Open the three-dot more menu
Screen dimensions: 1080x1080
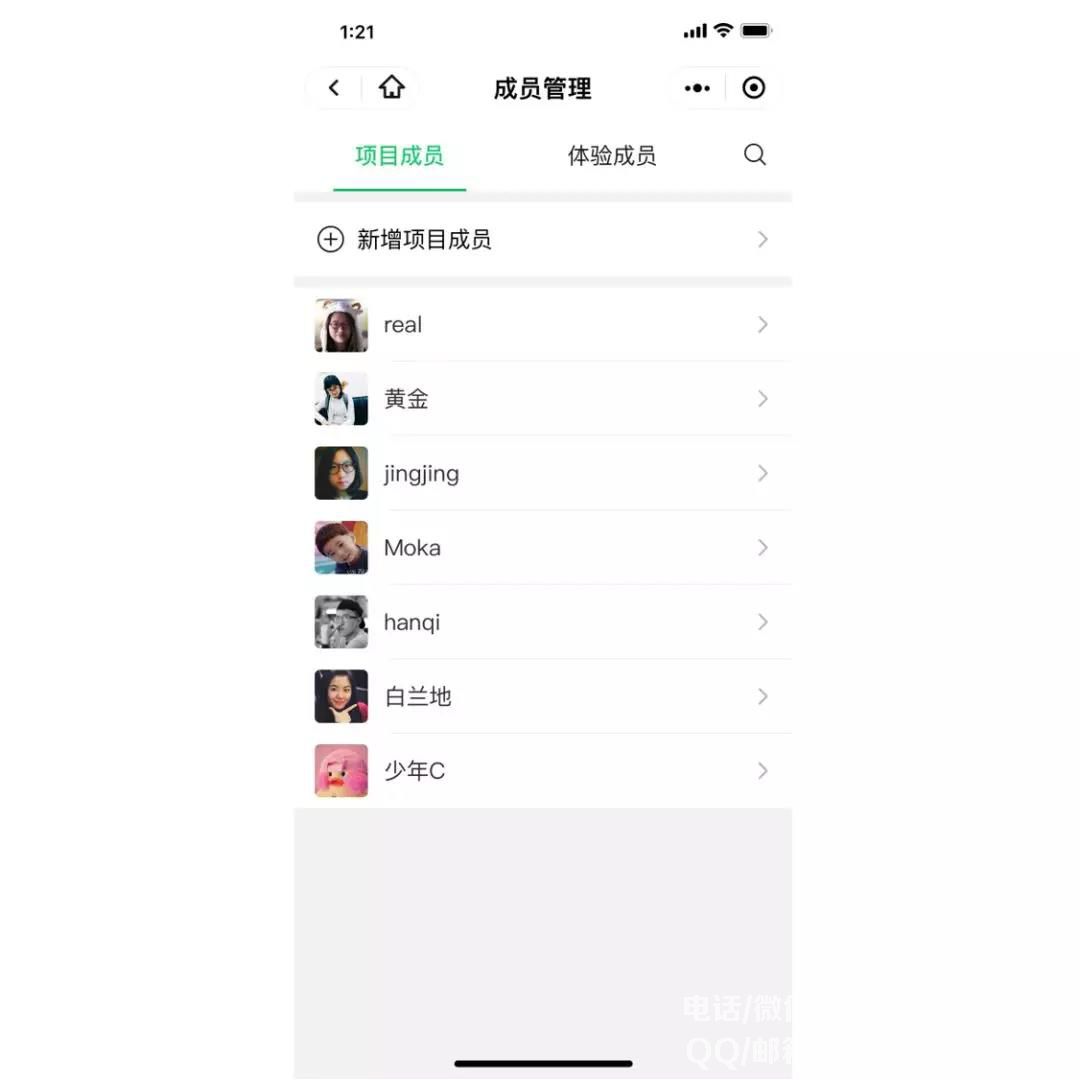point(697,88)
